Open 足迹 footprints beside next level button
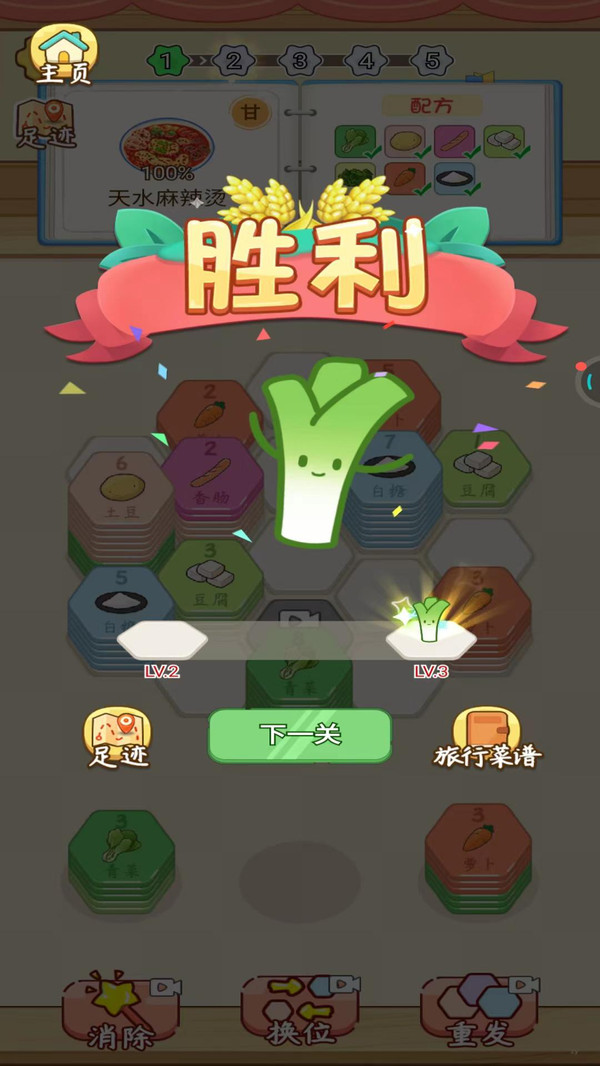 click(118, 738)
